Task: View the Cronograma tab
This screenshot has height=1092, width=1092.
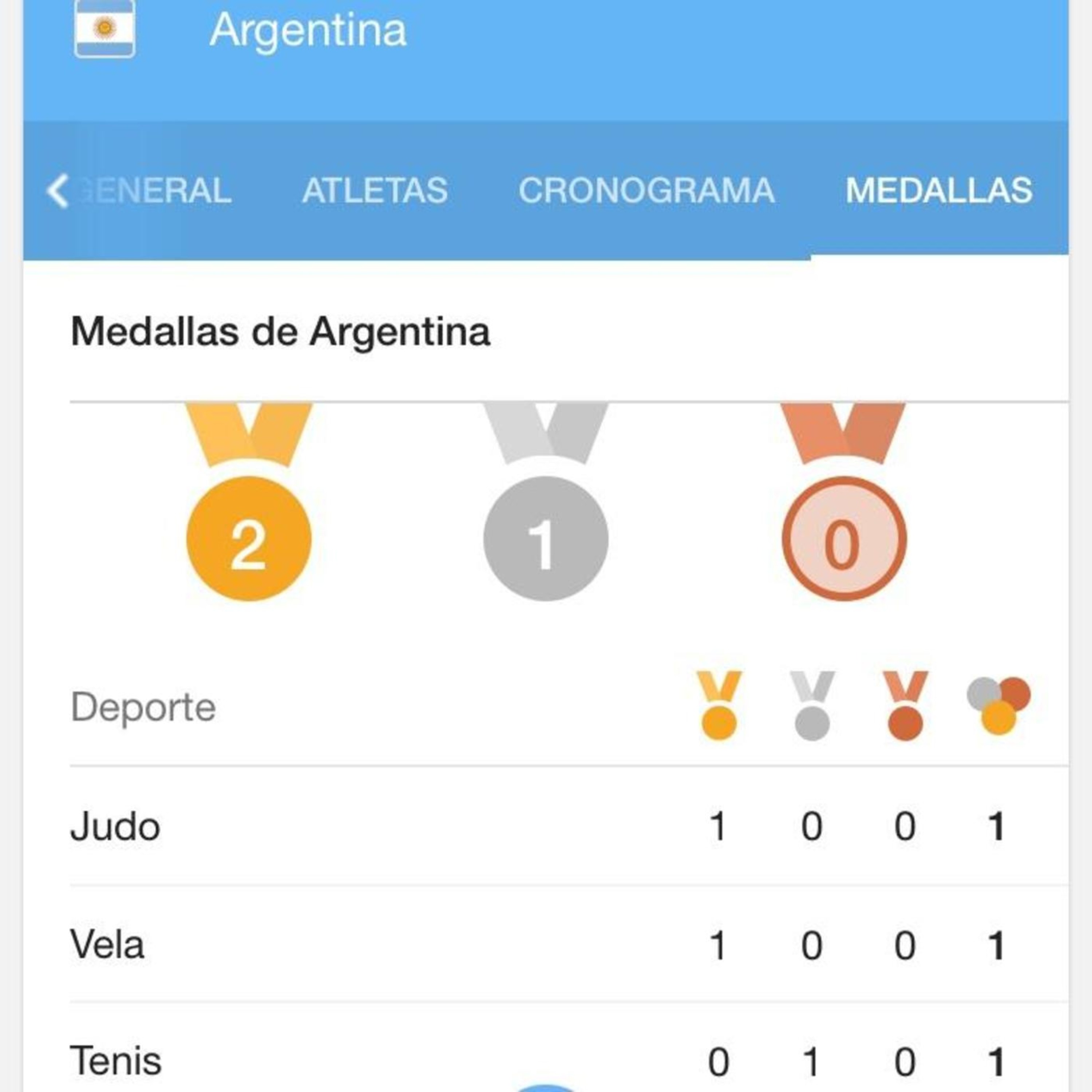Action: tap(646, 190)
